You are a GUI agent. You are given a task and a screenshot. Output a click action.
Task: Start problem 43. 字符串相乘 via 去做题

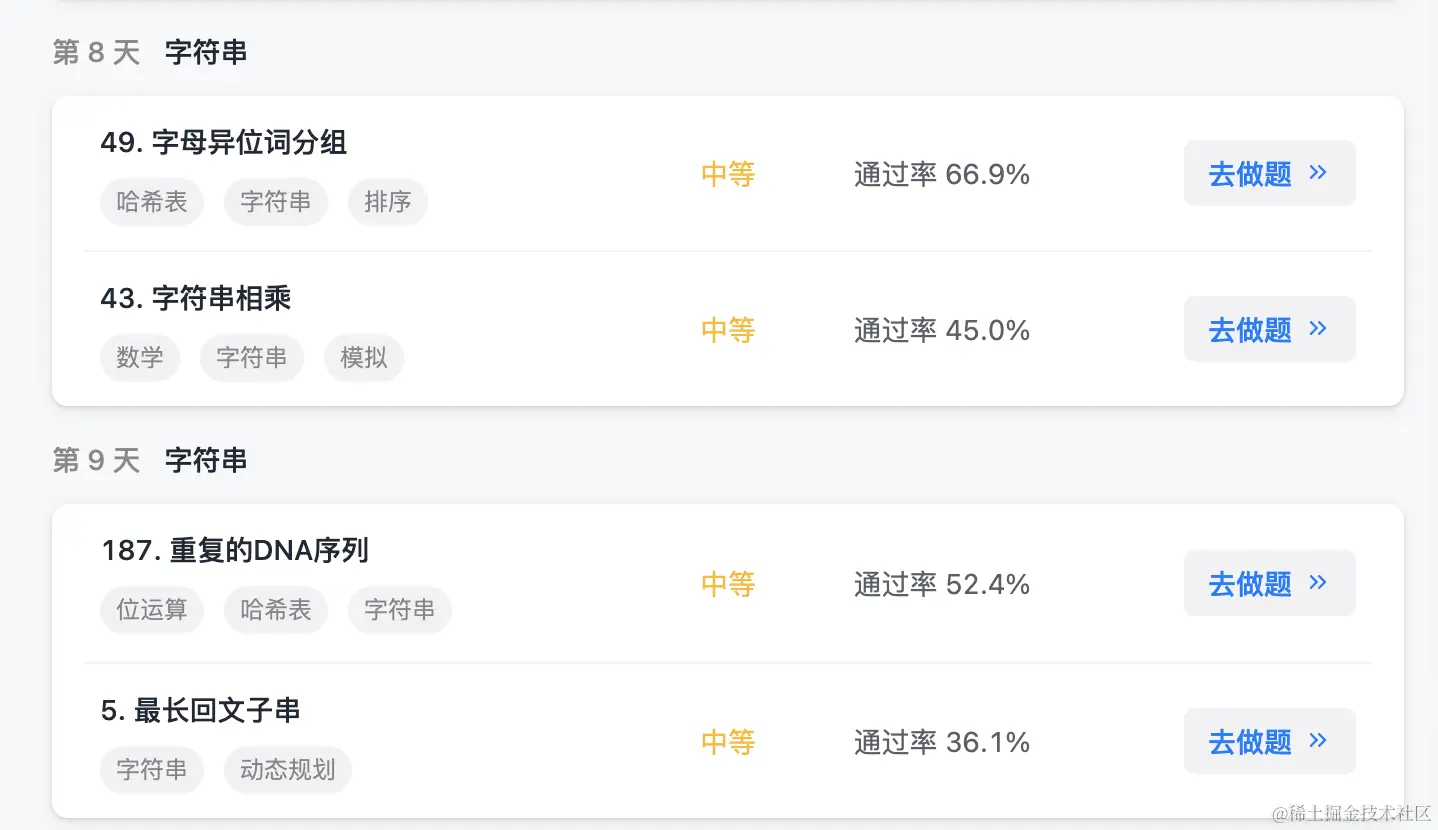[1269, 330]
